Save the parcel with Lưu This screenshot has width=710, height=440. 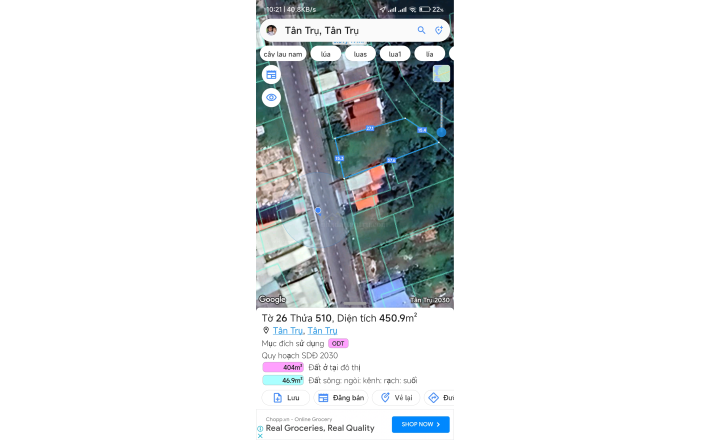(286, 397)
